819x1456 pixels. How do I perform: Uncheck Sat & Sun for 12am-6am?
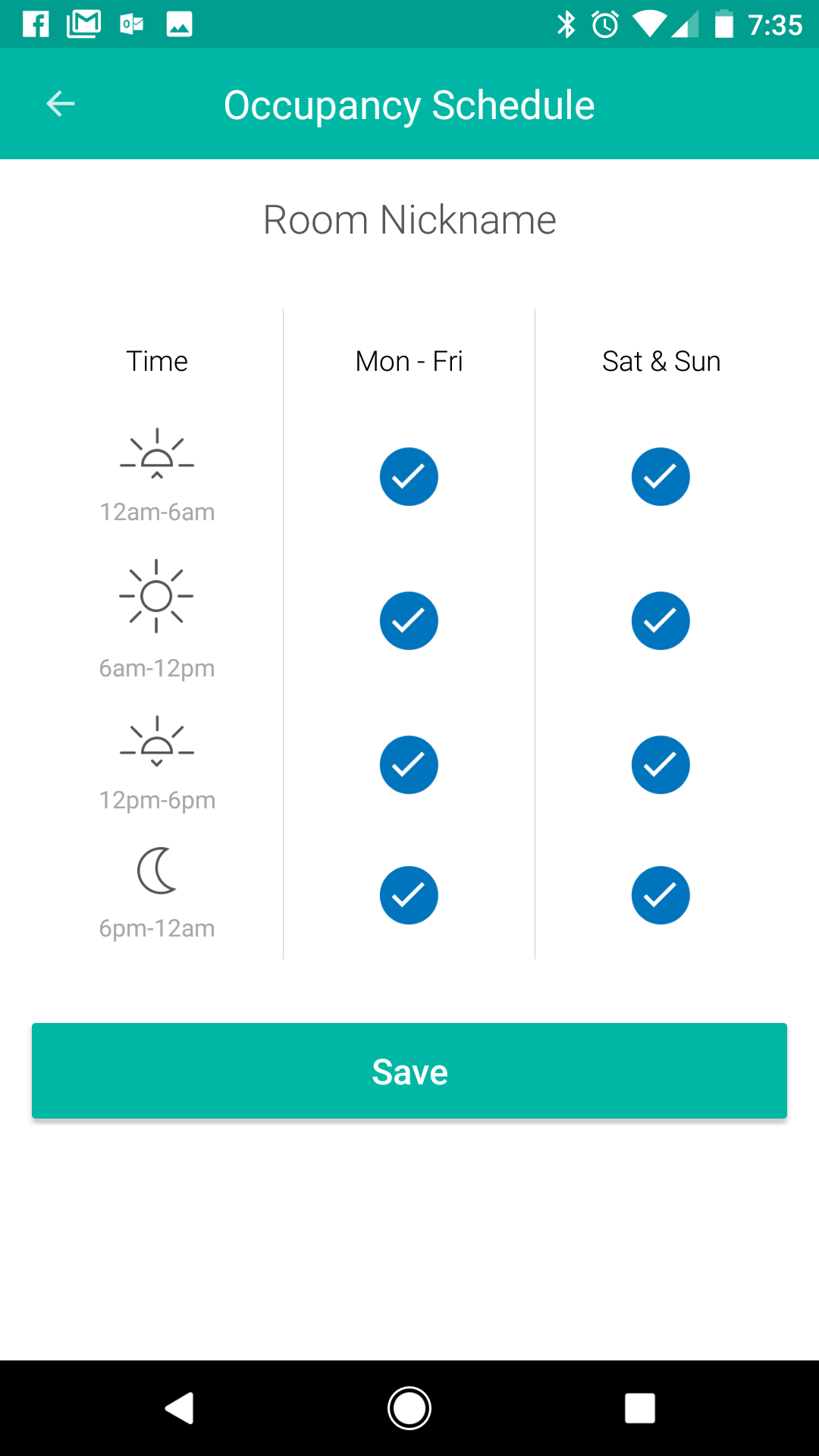pyautogui.click(x=661, y=476)
